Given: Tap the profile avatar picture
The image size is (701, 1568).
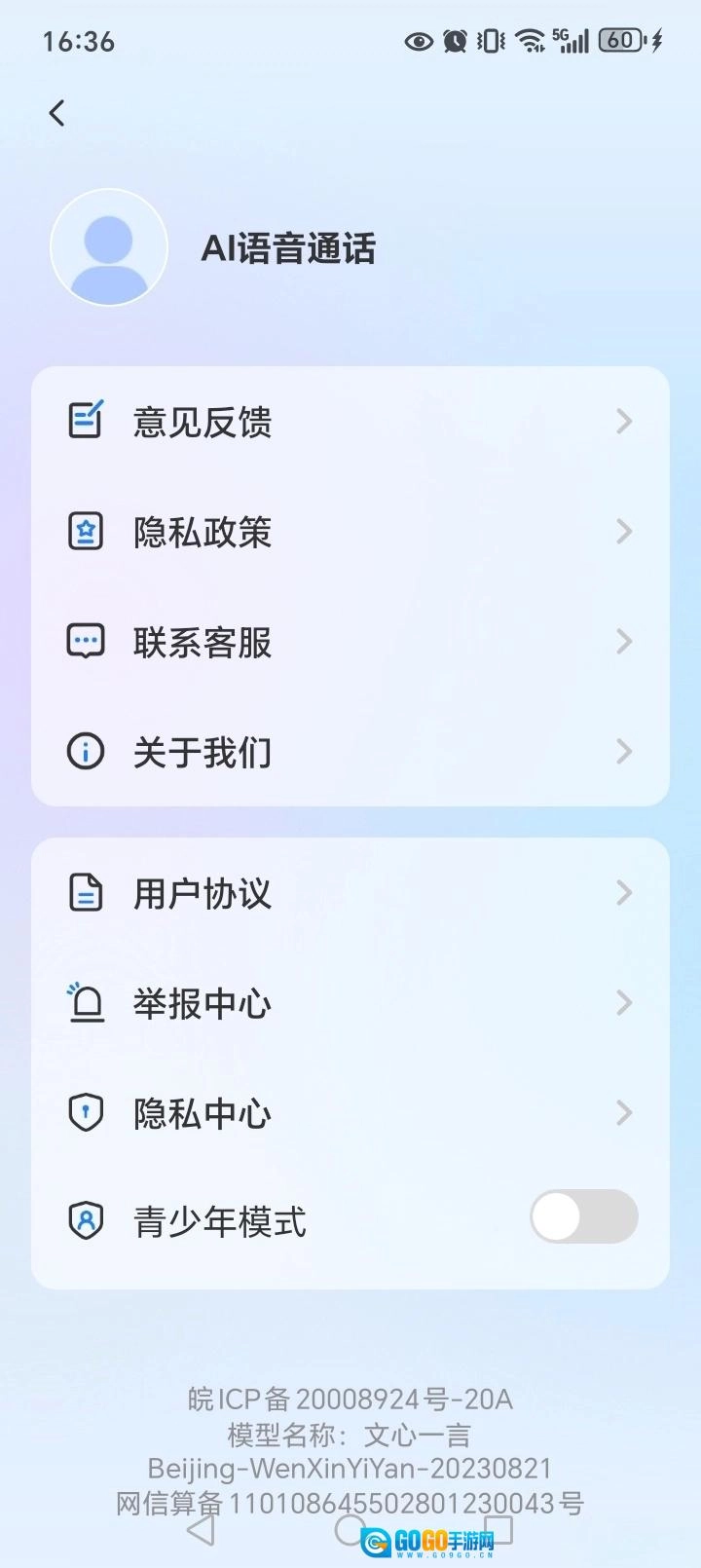Looking at the screenshot, I should pyautogui.click(x=109, y=247).
